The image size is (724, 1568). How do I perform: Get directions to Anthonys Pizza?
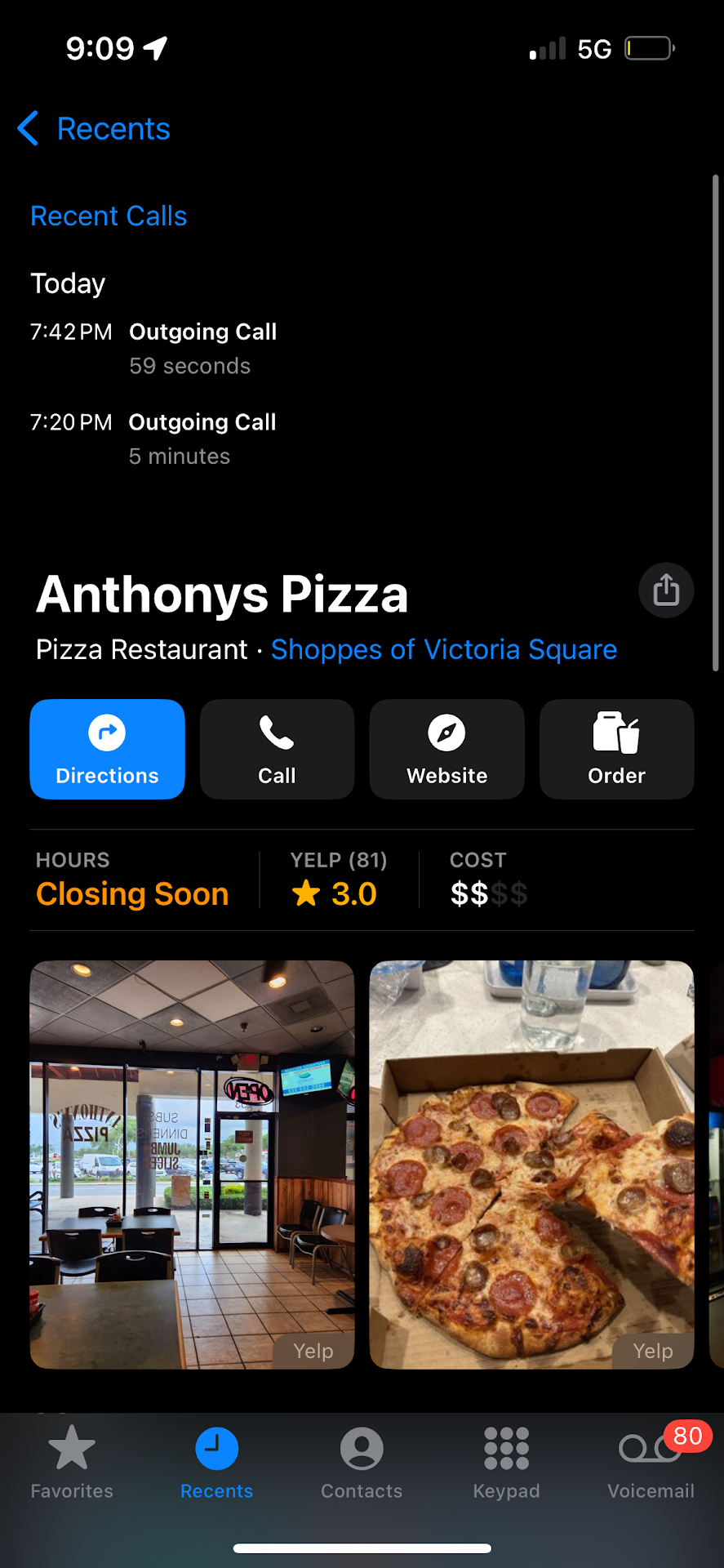tap(107, 749)
